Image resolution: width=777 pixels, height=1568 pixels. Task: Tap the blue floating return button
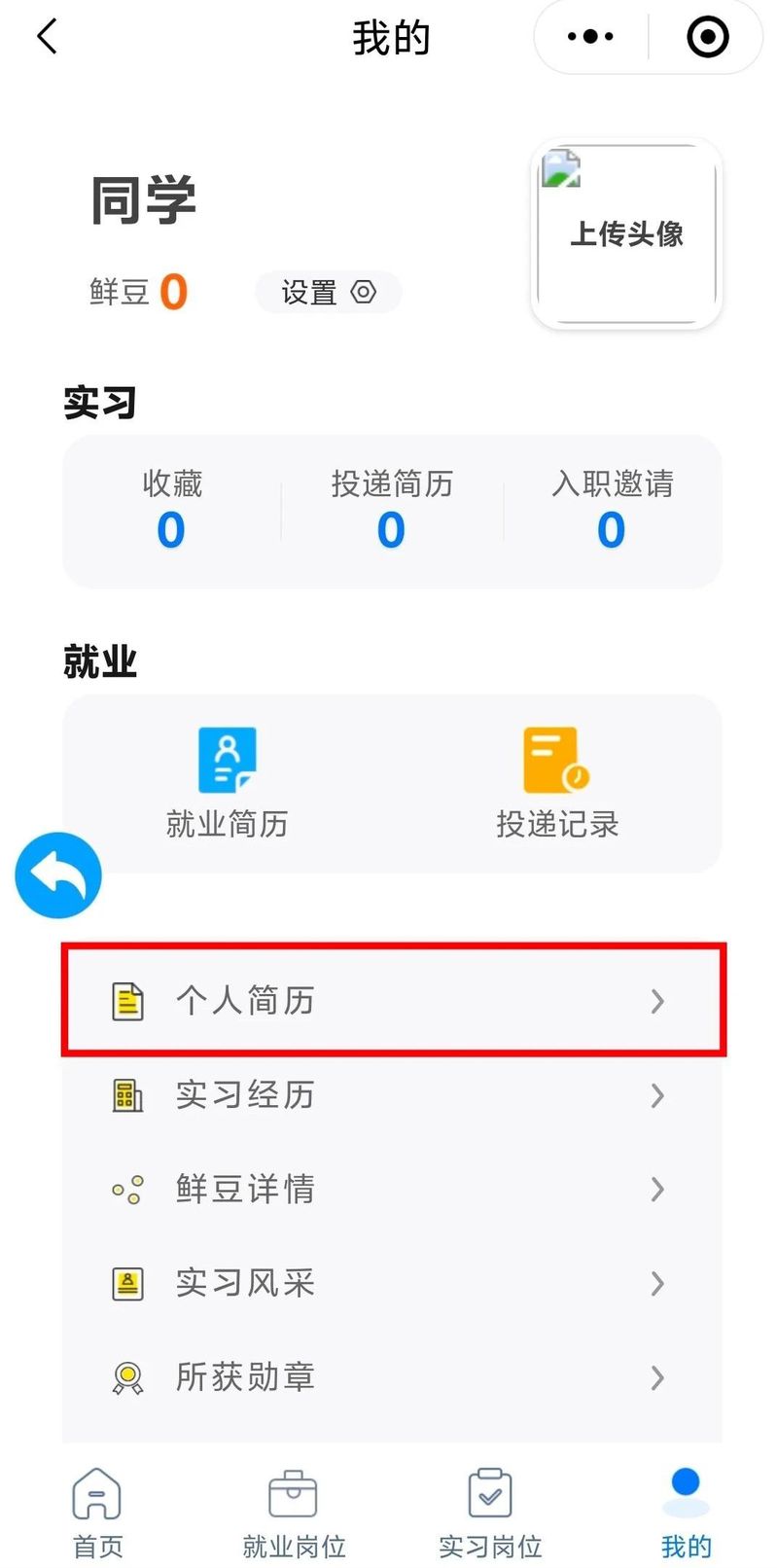[x=58, y=875]
